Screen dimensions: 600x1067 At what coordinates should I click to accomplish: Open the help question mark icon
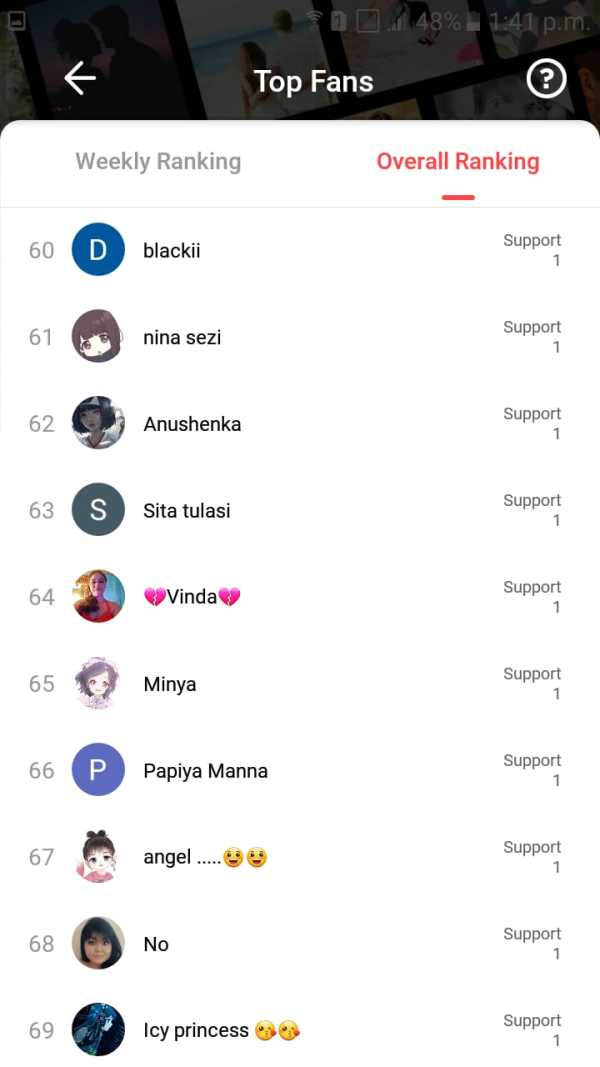546,79
